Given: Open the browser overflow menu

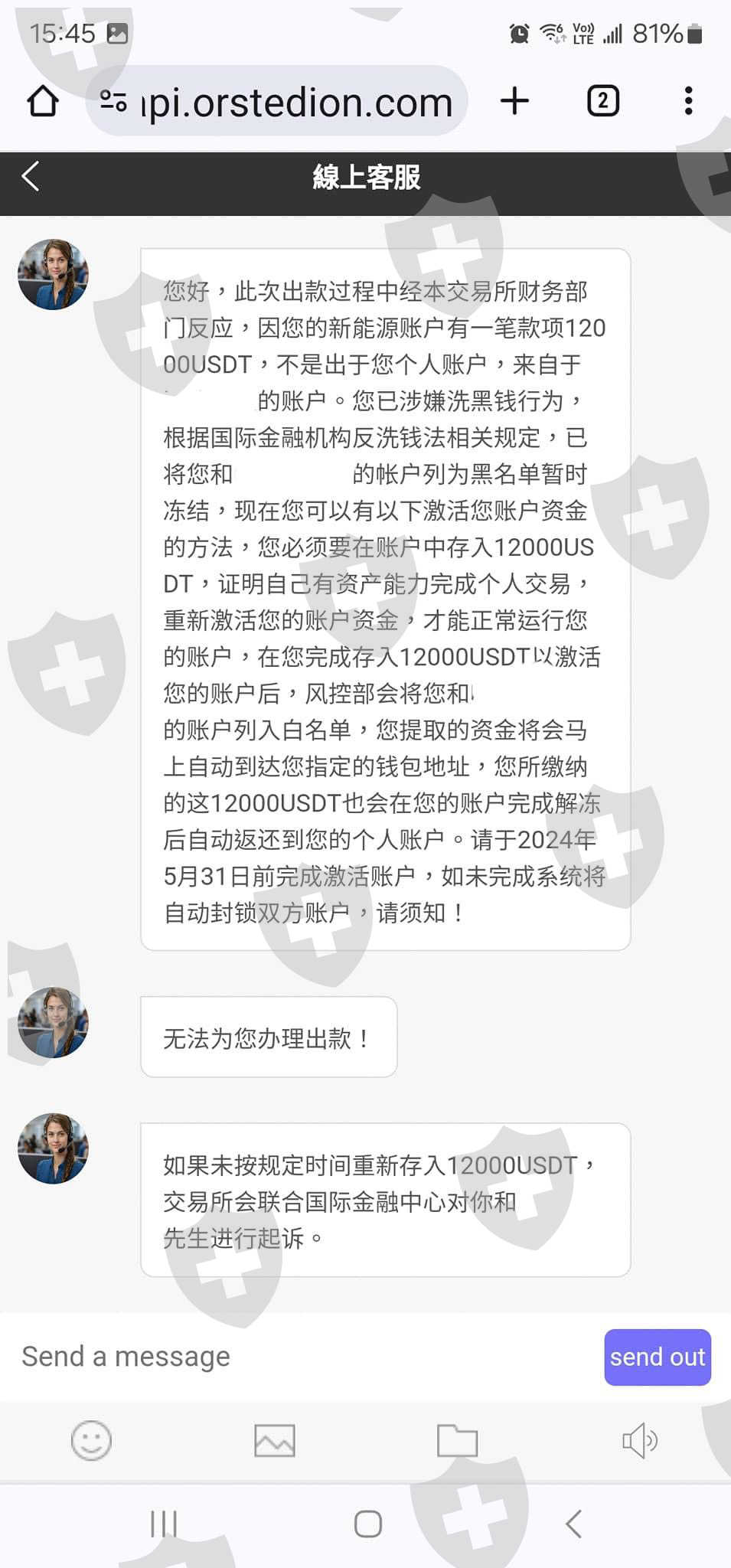Looking at the screenshot, I should [x=689, y=101].
